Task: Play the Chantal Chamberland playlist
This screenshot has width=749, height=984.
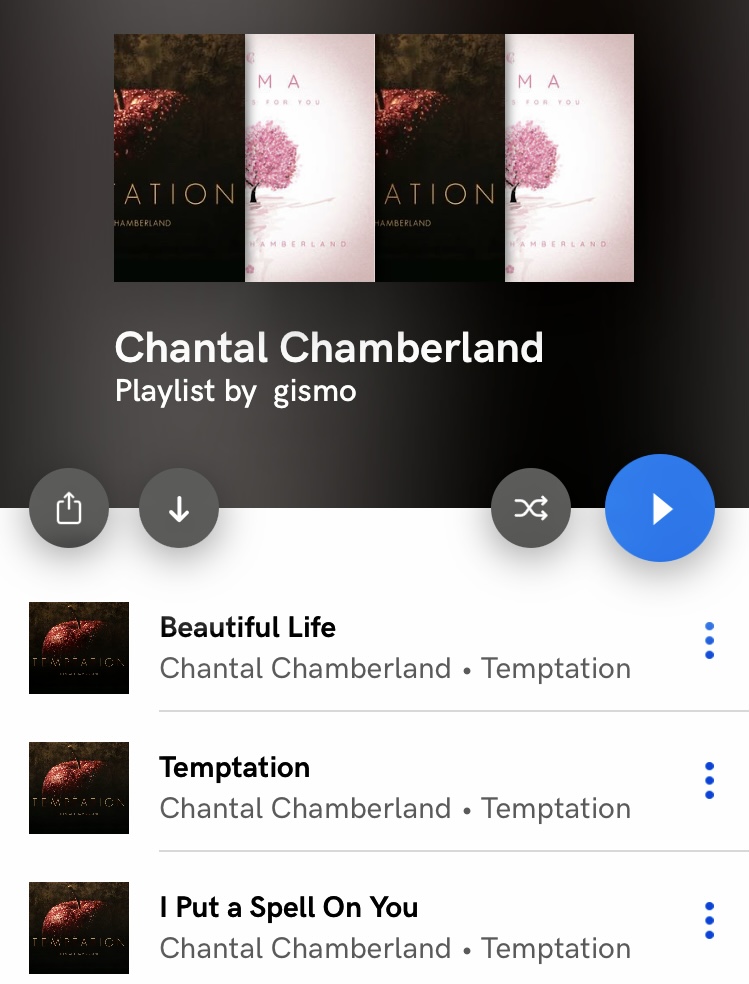Action: coord(660,509)
